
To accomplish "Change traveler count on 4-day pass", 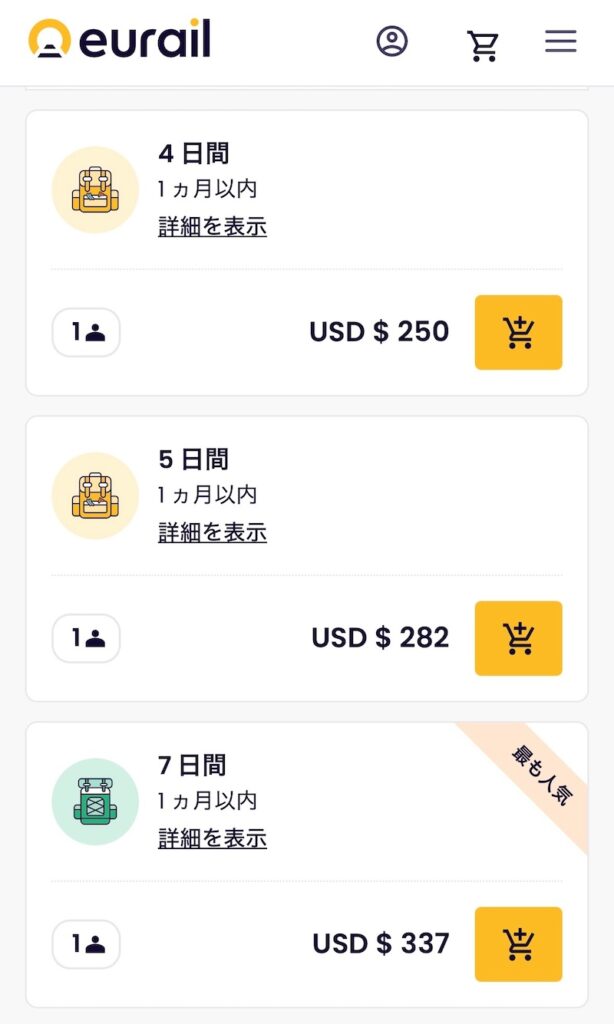I will (86, 332).
